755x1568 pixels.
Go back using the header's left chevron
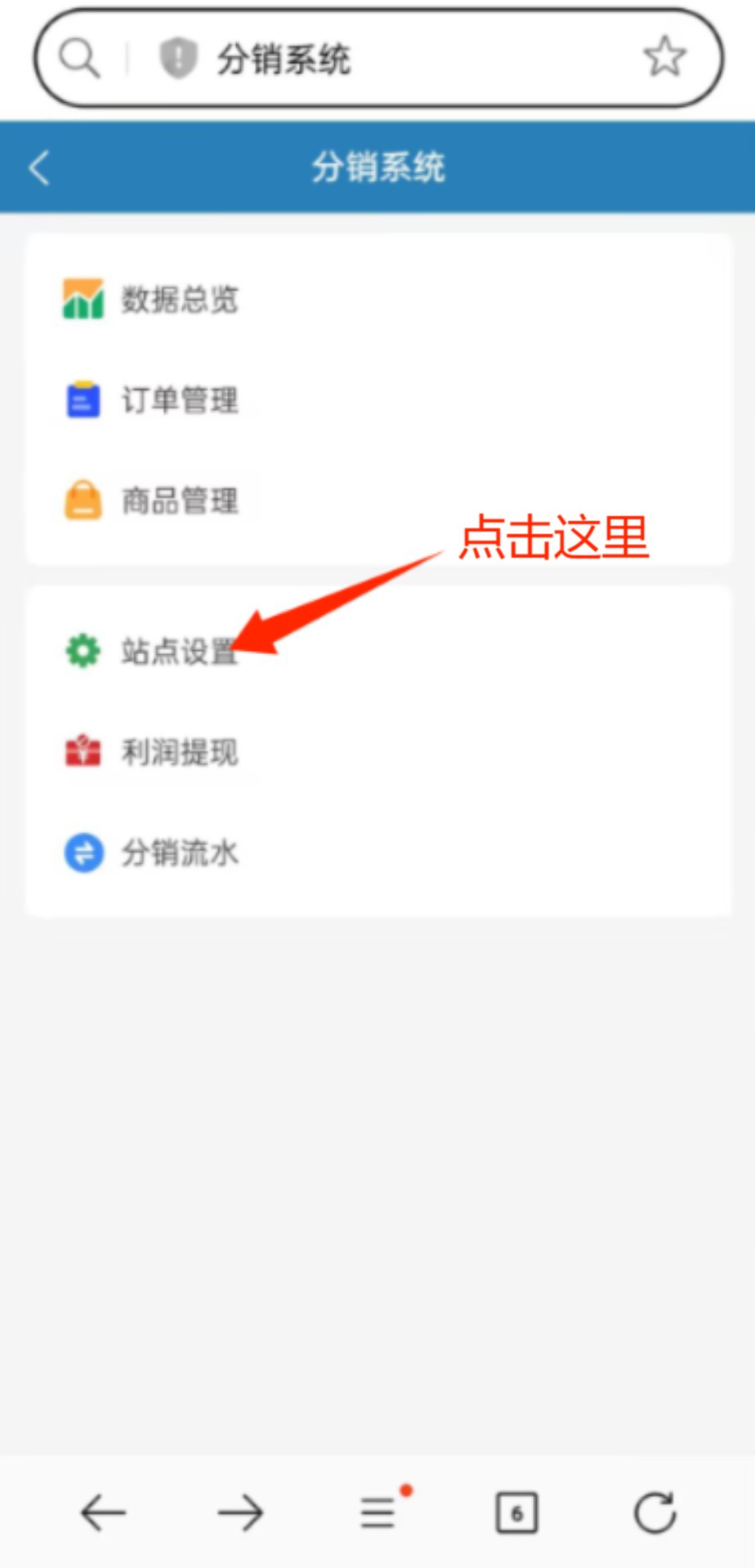[x=39, y=167]
